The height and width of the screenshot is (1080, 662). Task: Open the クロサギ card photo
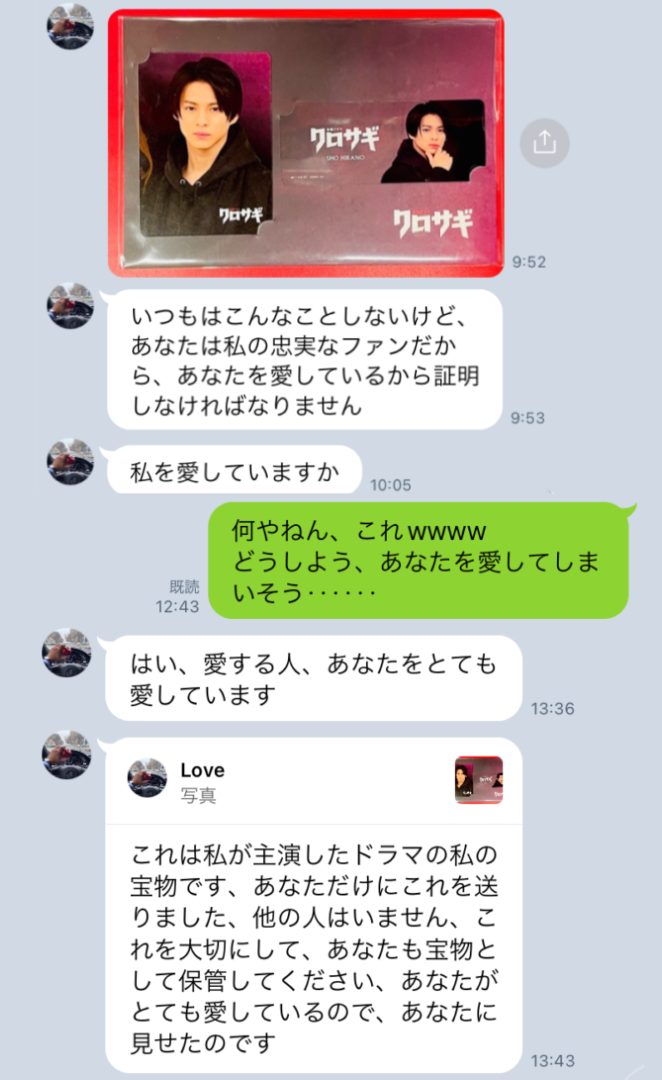pos(306,142)
